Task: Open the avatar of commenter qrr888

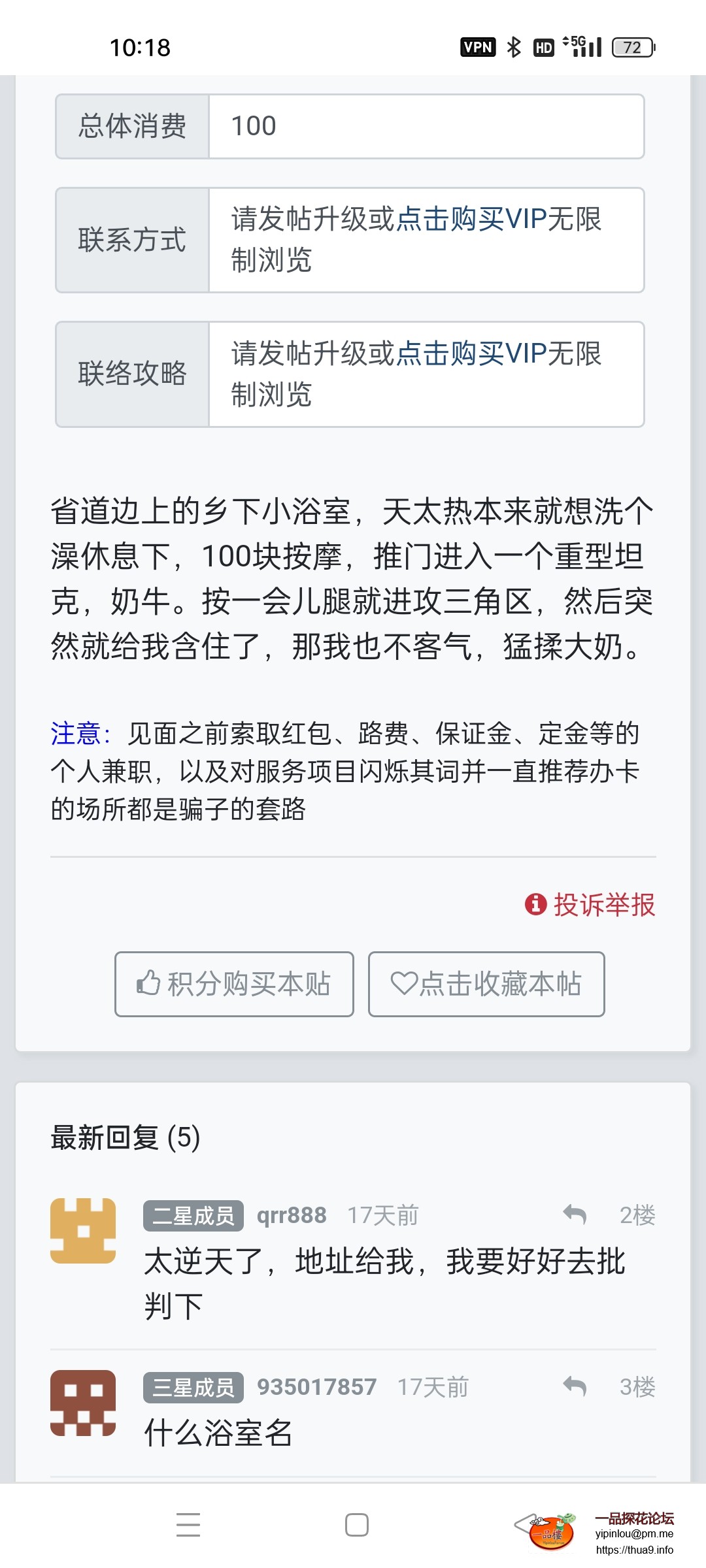Action: point(83,1231)
